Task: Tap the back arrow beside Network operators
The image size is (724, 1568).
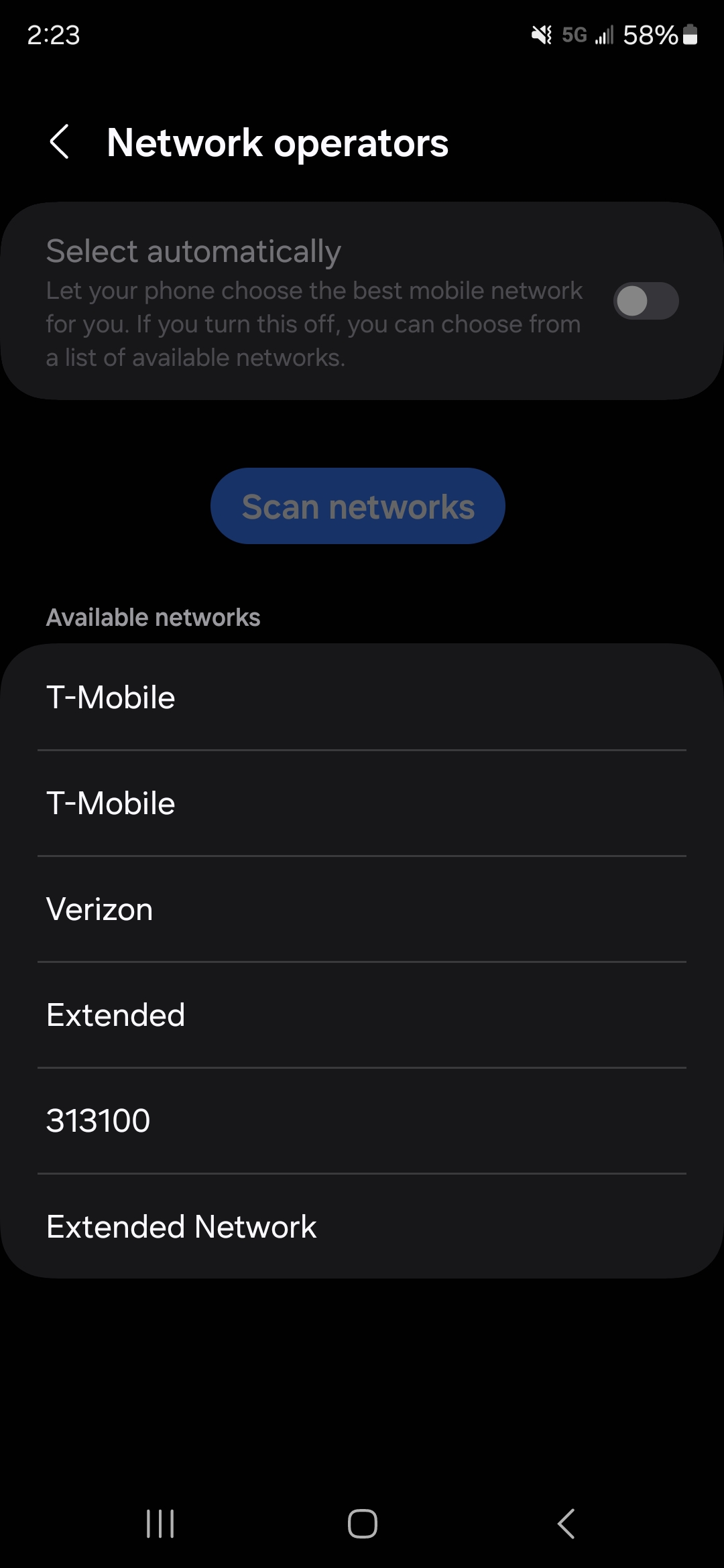Action: [60, 141]
